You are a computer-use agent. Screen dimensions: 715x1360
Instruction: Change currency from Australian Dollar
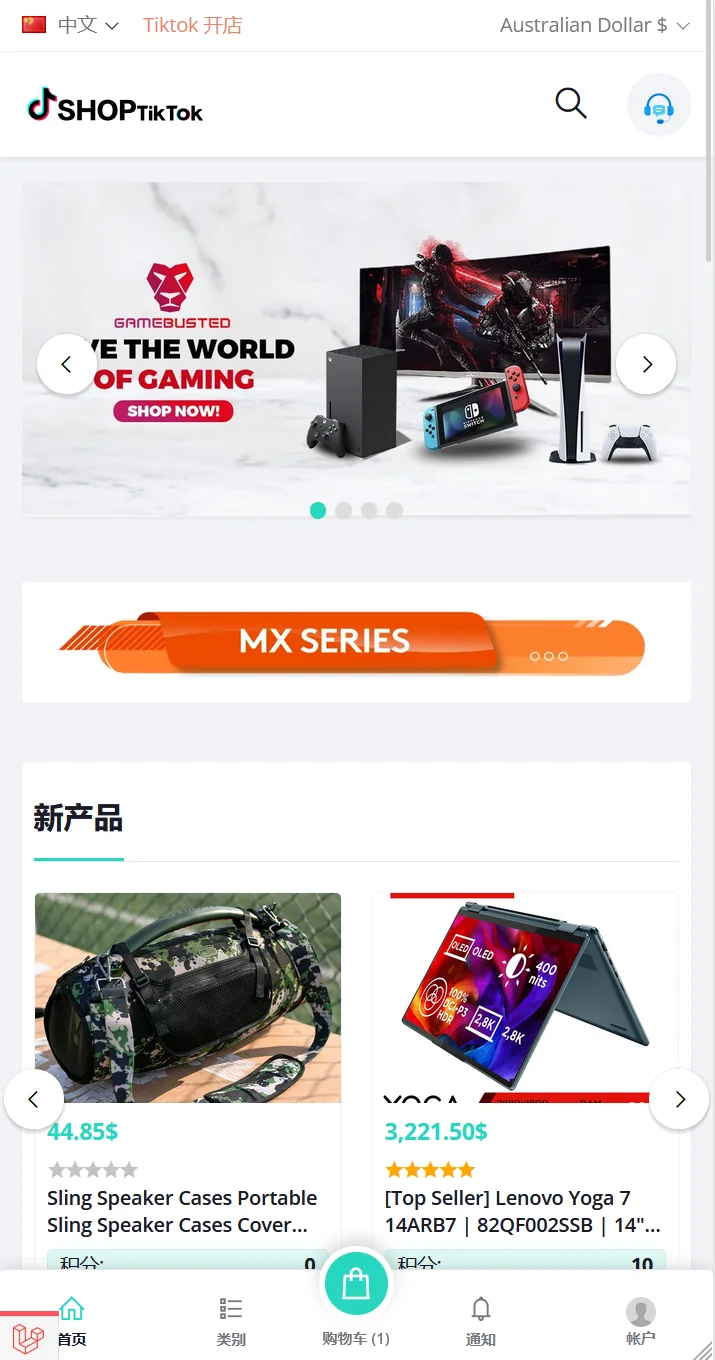click(594, 25)
